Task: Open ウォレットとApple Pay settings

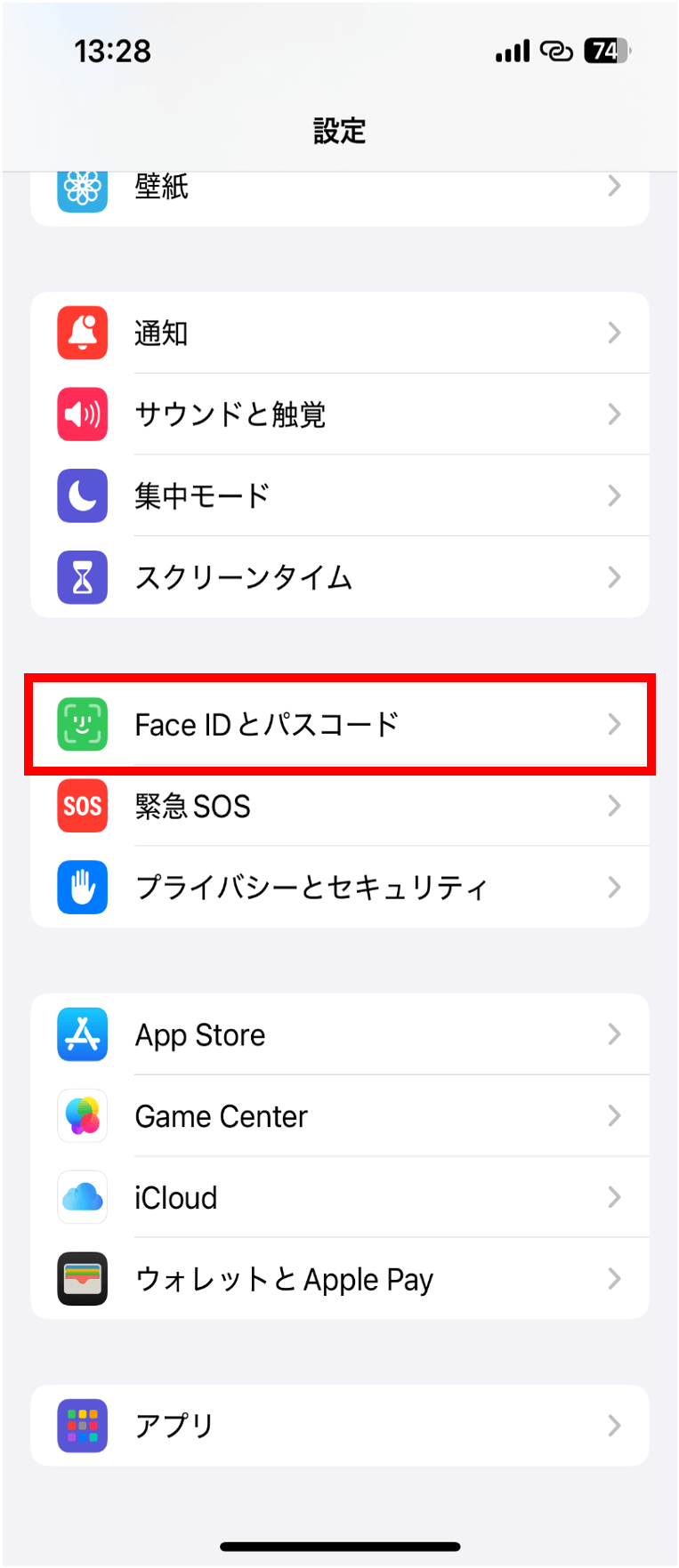Action: click(339, 1279)
